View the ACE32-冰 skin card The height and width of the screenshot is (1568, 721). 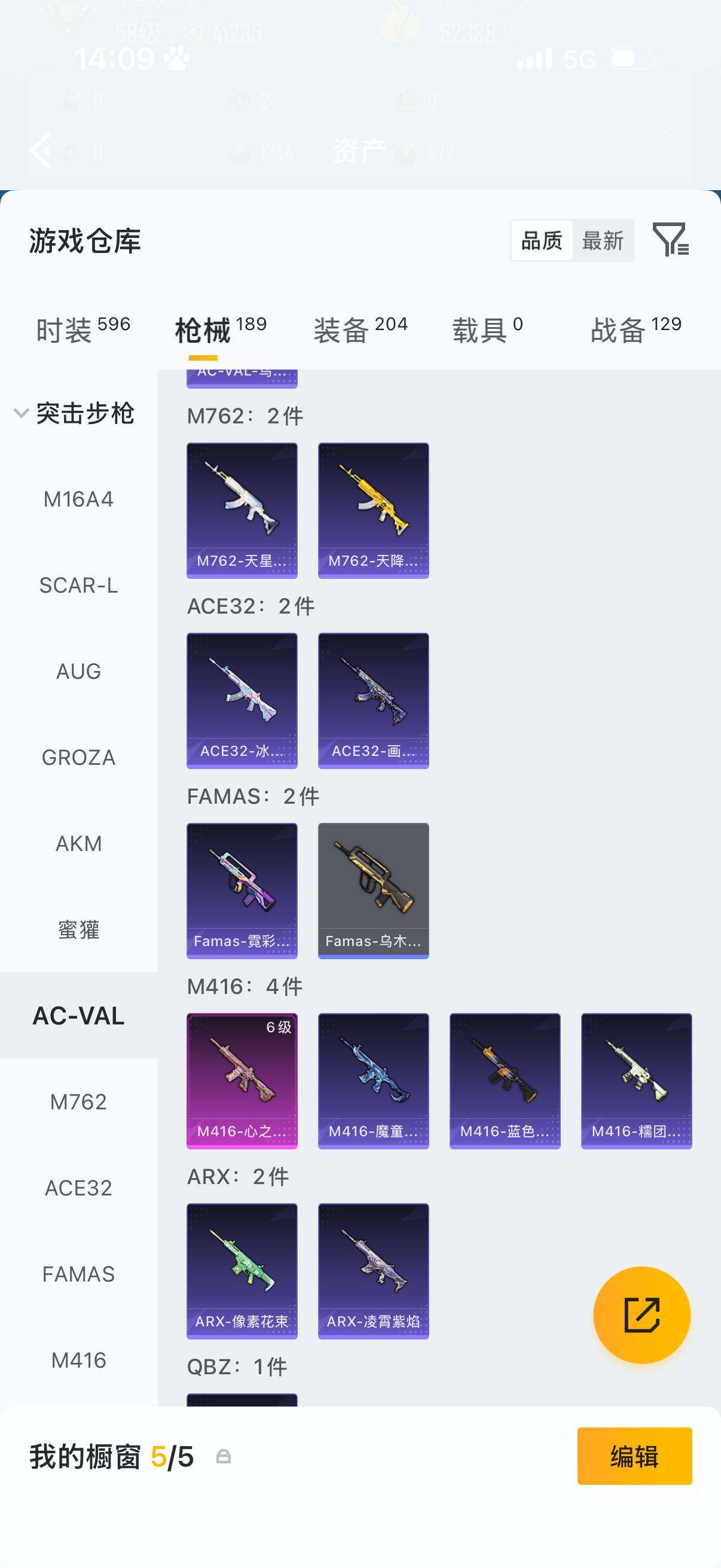coord(242,700)
